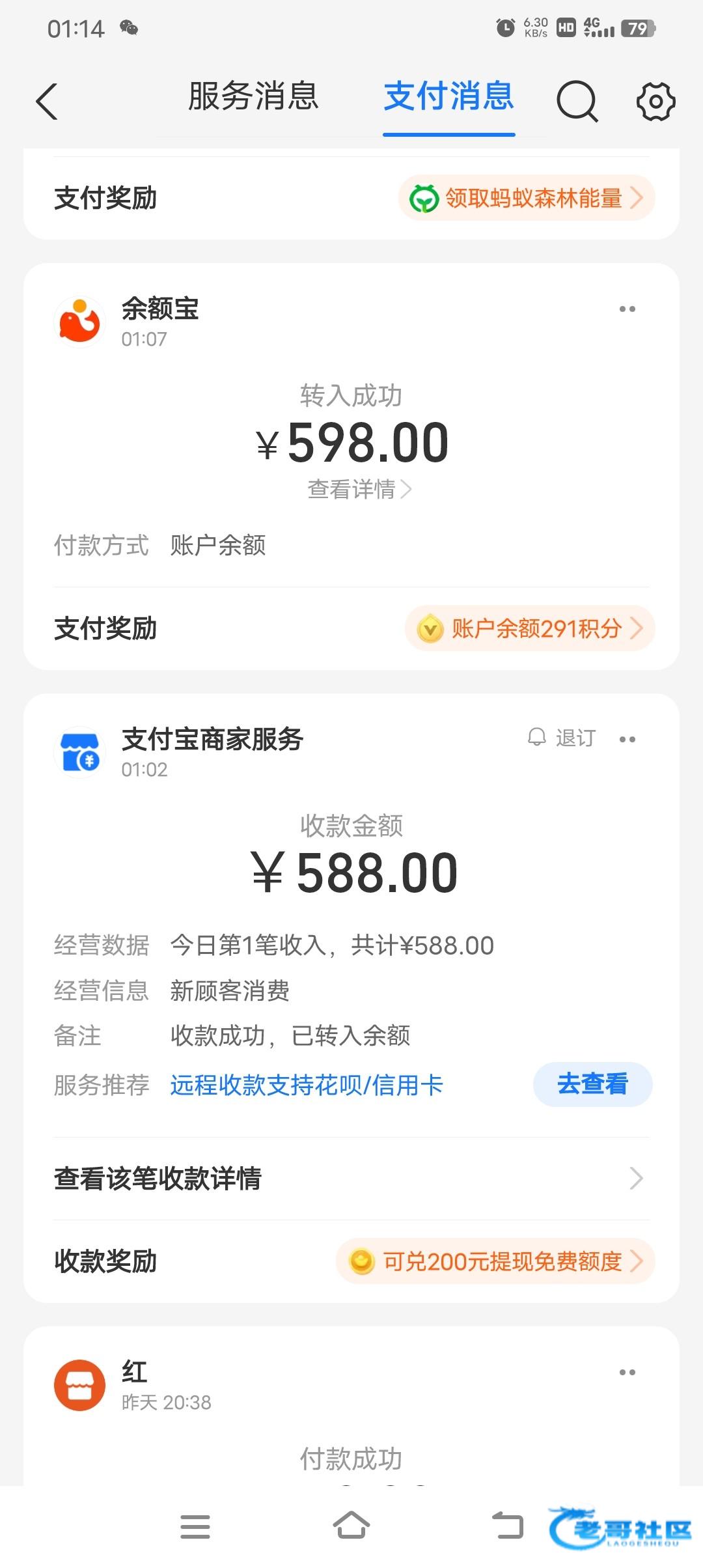Open more options on 余额宝 card
703x1568 pixels.
point(627,309)
